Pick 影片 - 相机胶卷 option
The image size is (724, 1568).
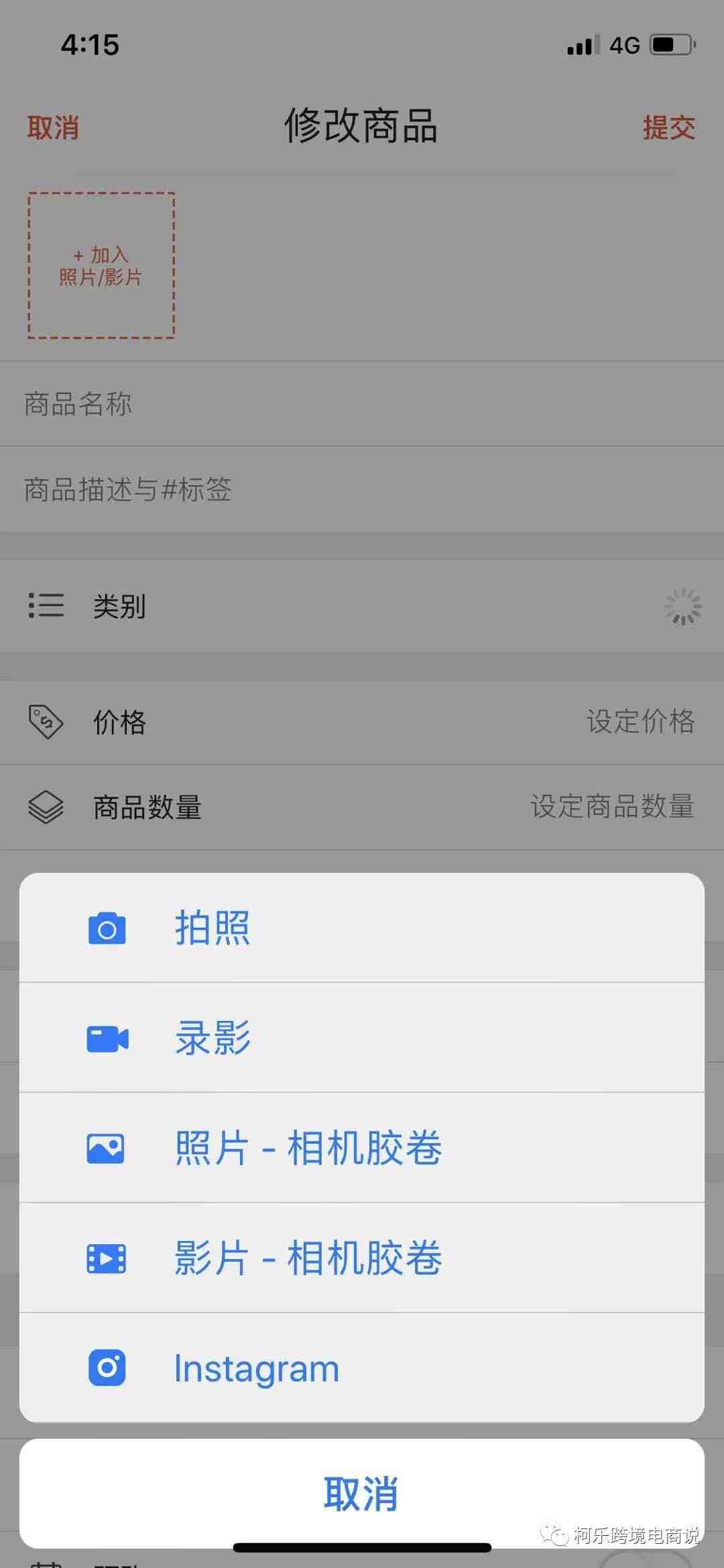[361, 1258]
